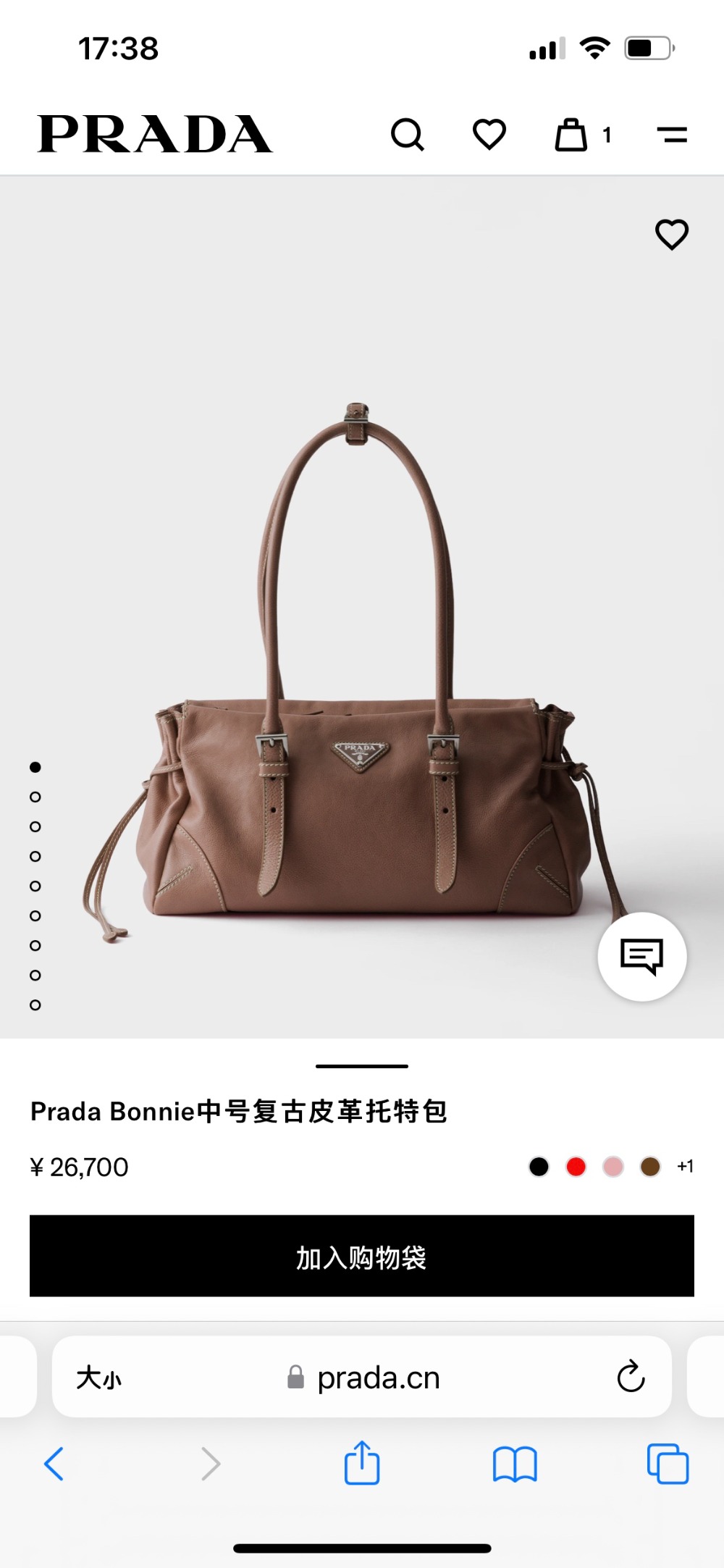Share this page from Safari toolbar
Screen dimensions: 724x1568
click(362, 1464)
